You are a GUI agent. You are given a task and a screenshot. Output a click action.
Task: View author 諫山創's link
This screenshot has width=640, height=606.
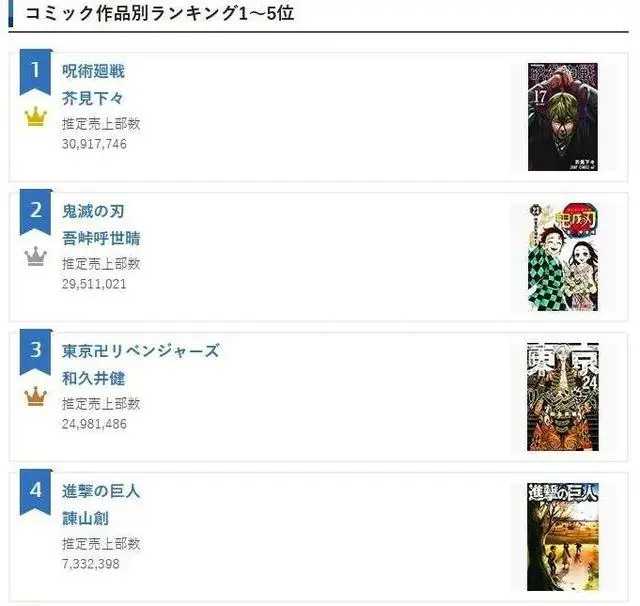pyautogui.click(x=85, y=518)
